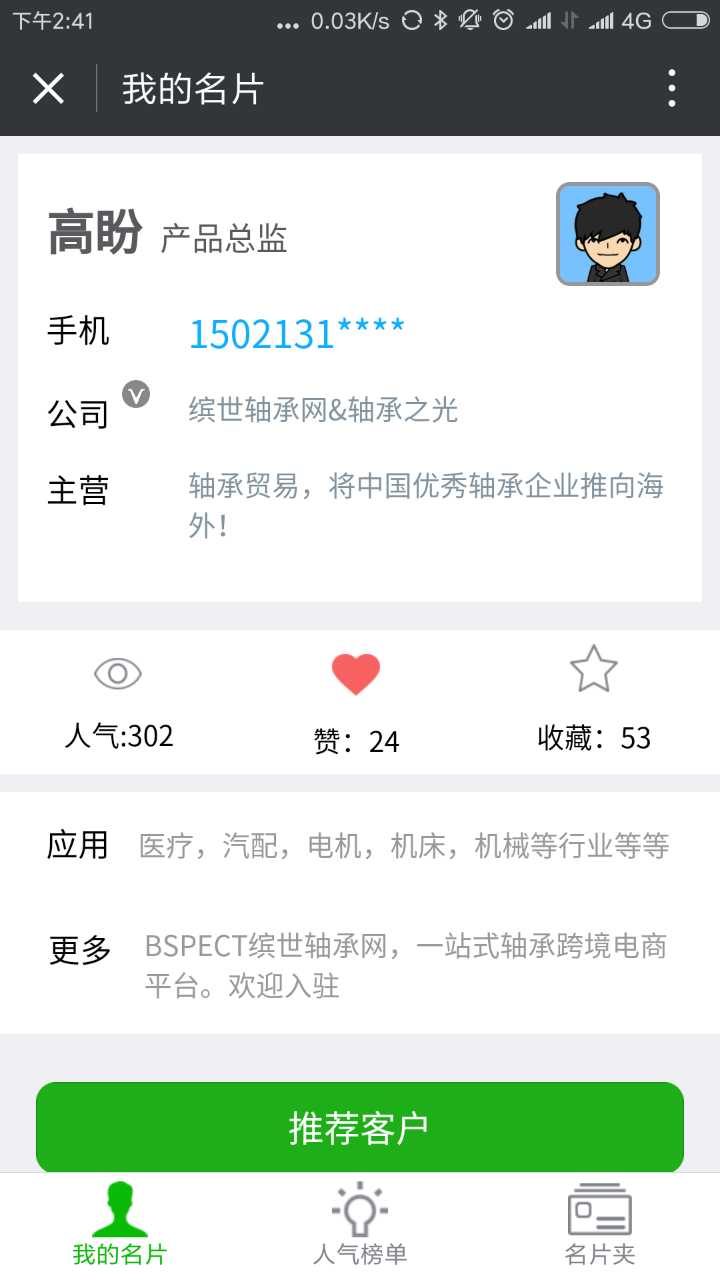Close the 我的名片 page
The width and height of the screenshot is (720, 1280).
click(x=48, y=89)
